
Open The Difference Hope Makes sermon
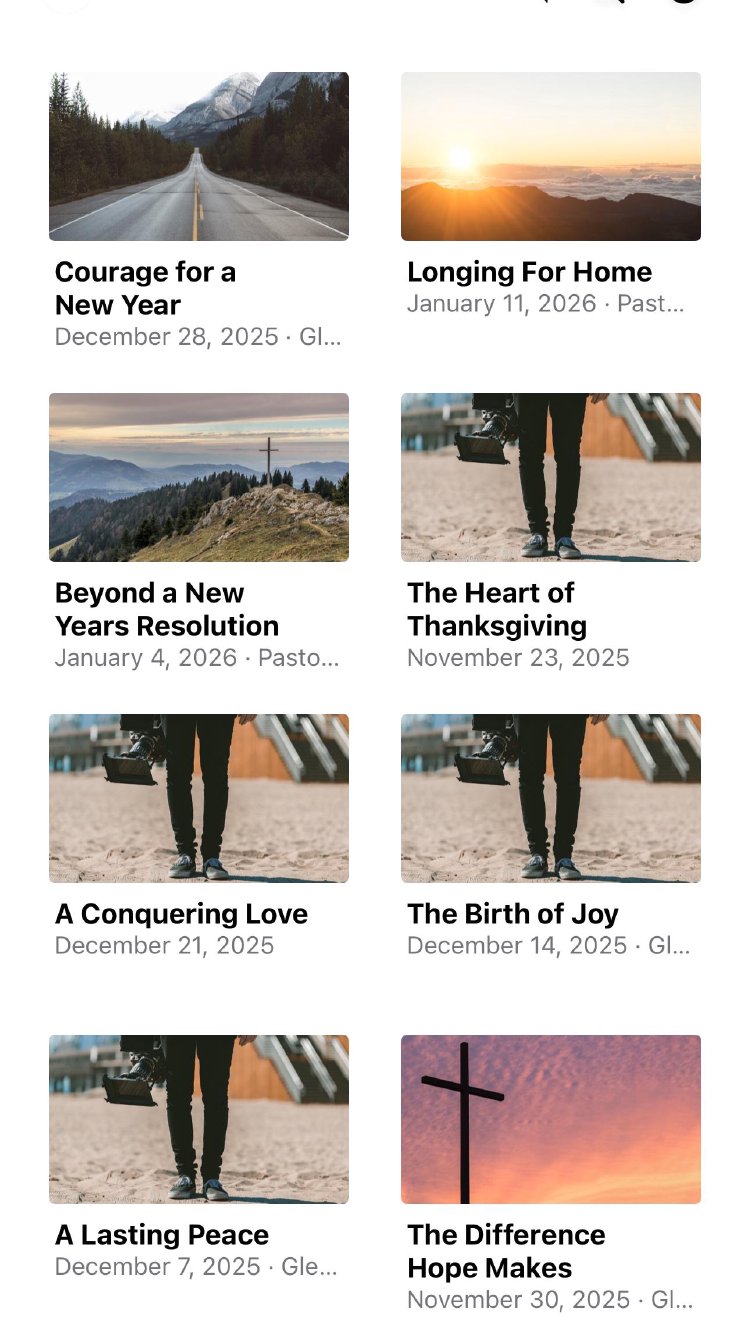tap(551, 1120)
